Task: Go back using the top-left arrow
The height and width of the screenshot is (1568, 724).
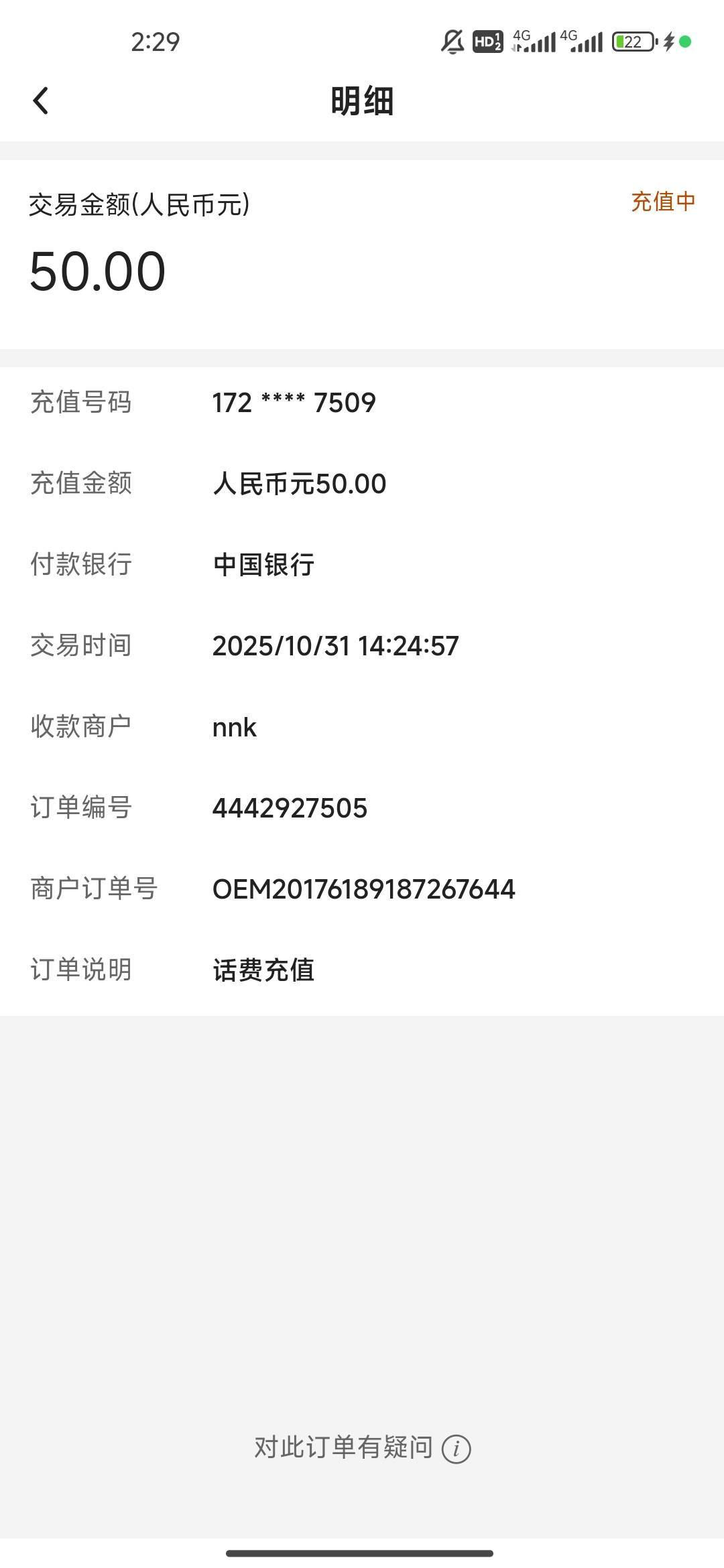Action: click(x=40, y=101)
